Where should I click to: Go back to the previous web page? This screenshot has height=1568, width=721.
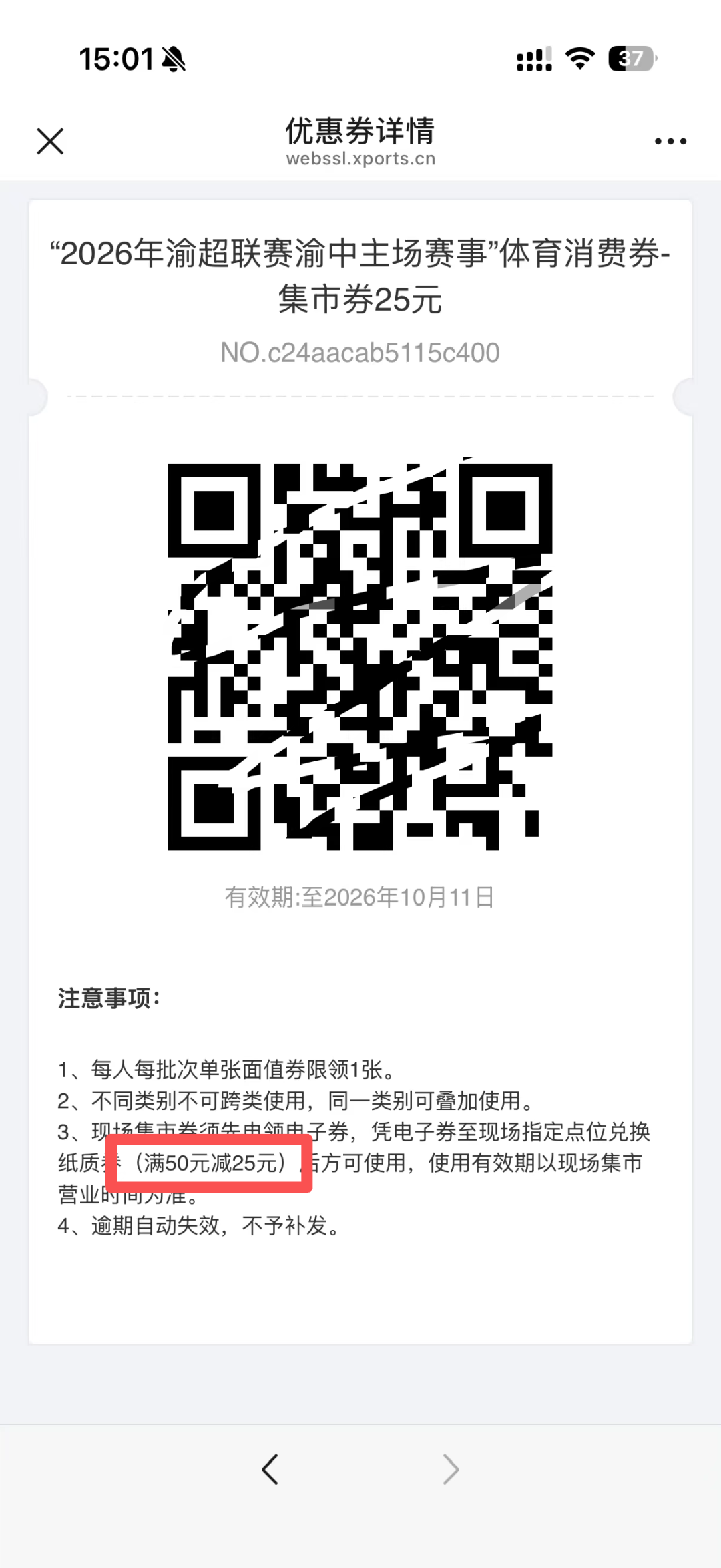[x=270, y=1469]
